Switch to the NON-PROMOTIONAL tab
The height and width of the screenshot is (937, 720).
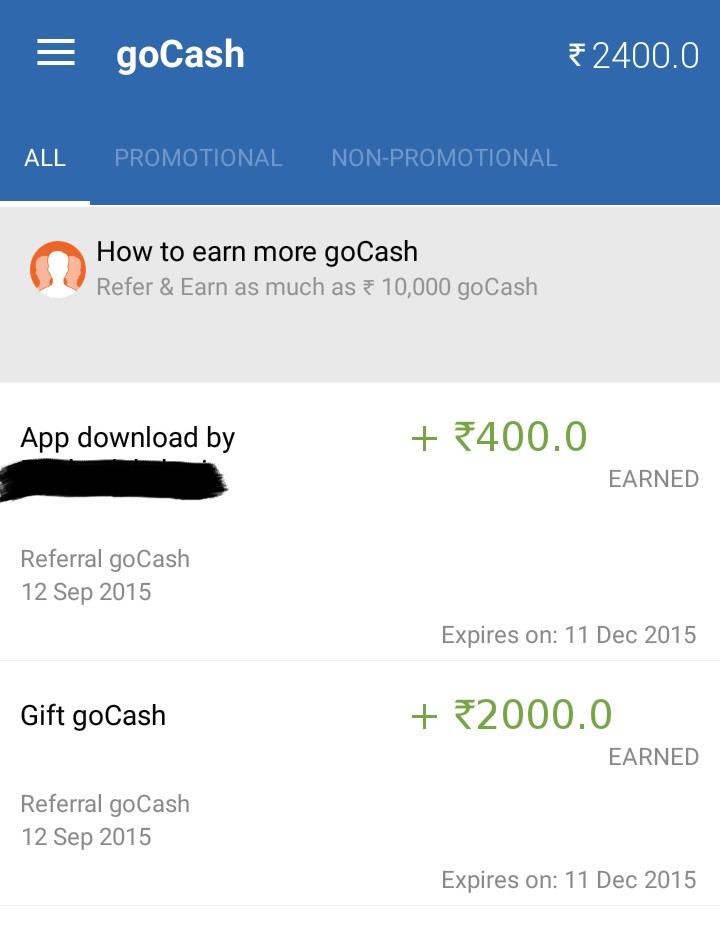443,157
